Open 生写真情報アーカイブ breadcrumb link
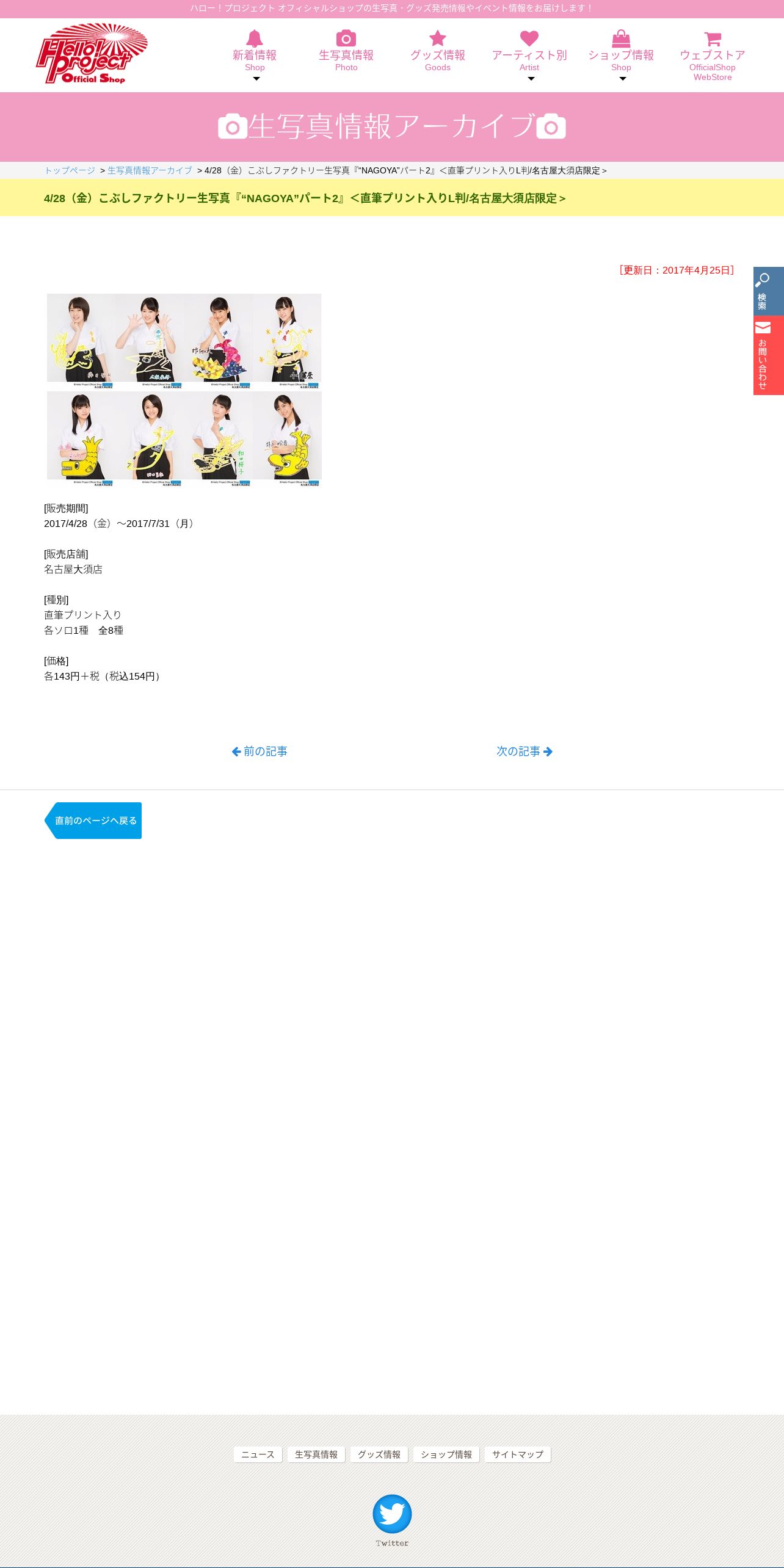784x1568 pixels. tap(150, 170)
